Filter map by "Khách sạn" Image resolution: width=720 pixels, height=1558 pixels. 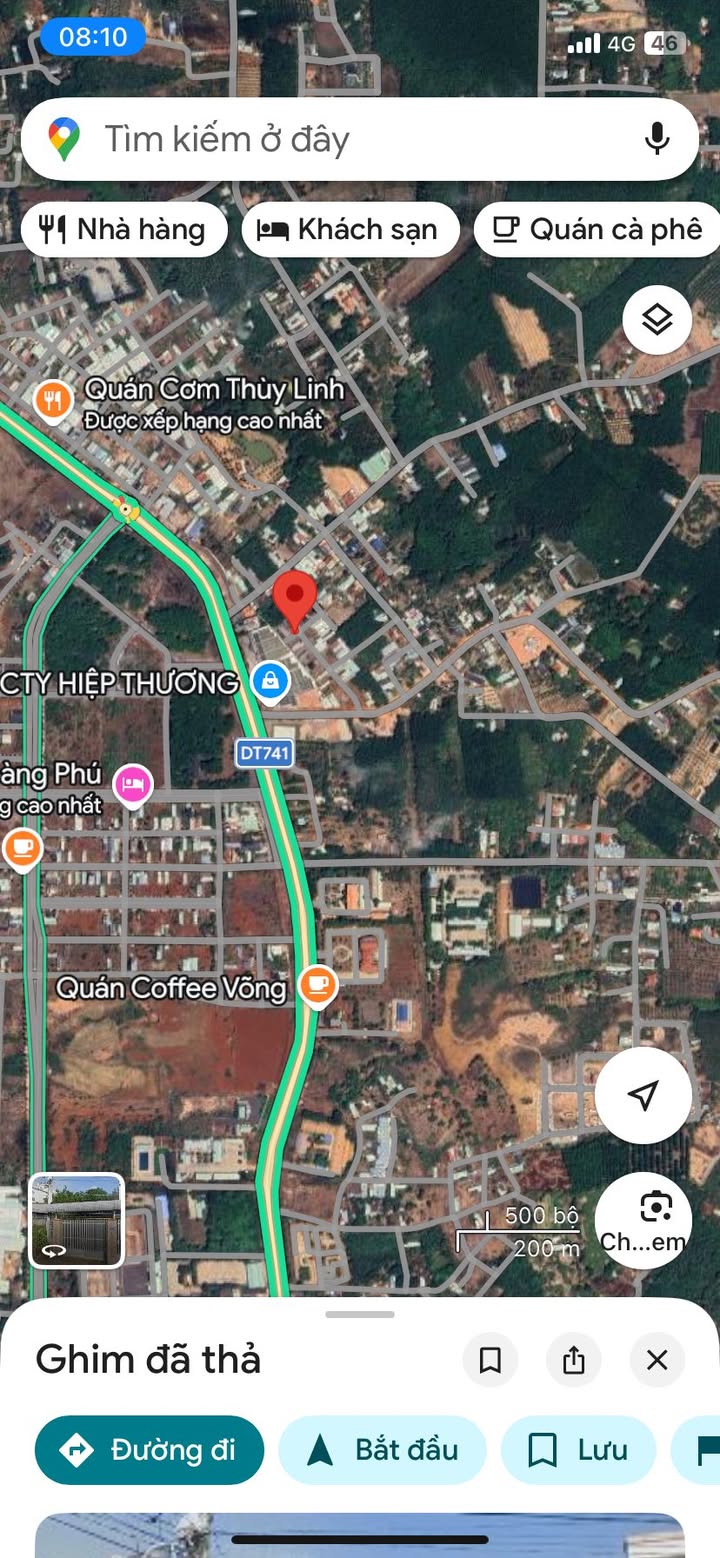[350, 230]
